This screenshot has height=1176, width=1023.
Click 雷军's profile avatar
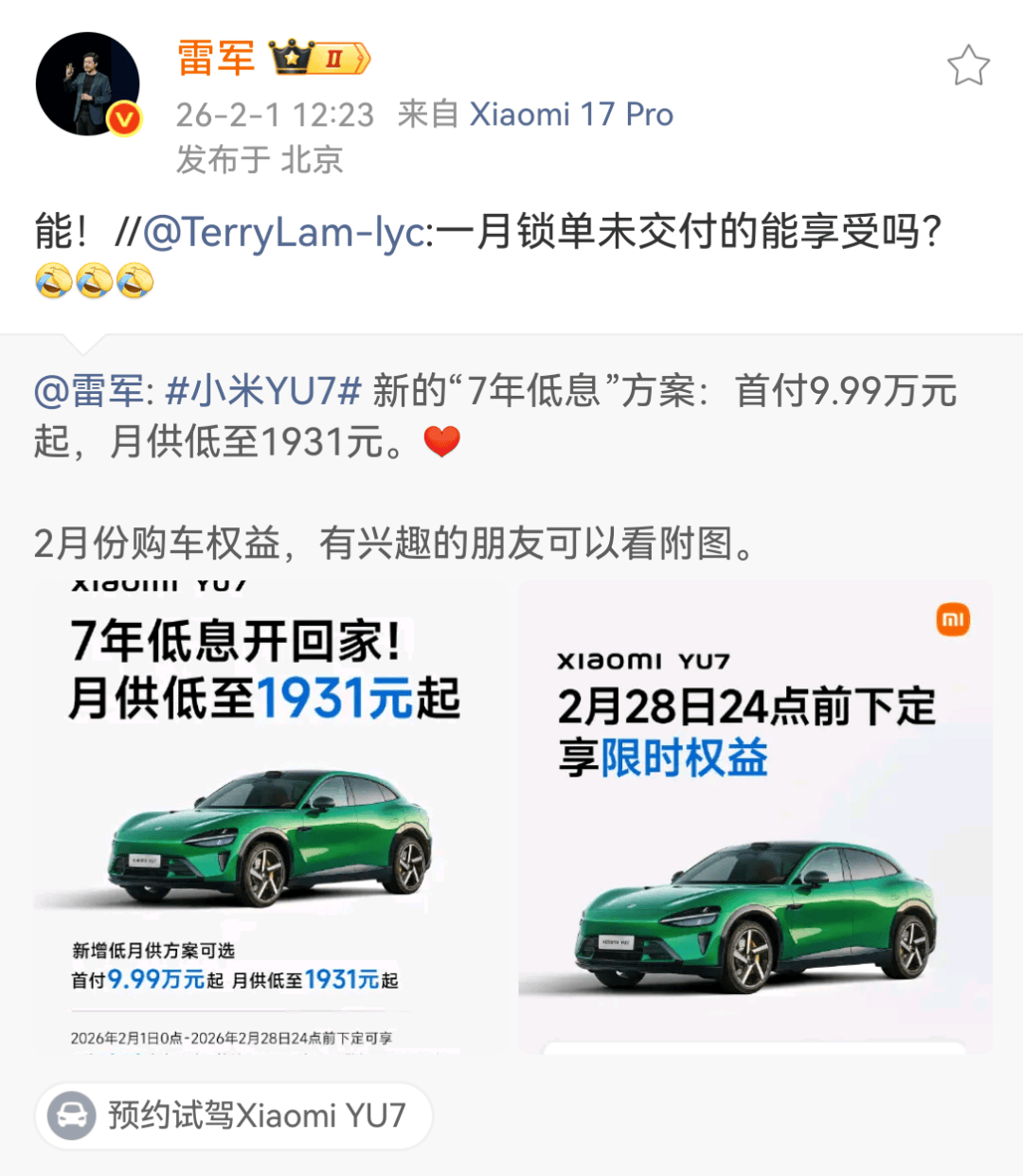(x=87, y=83)
